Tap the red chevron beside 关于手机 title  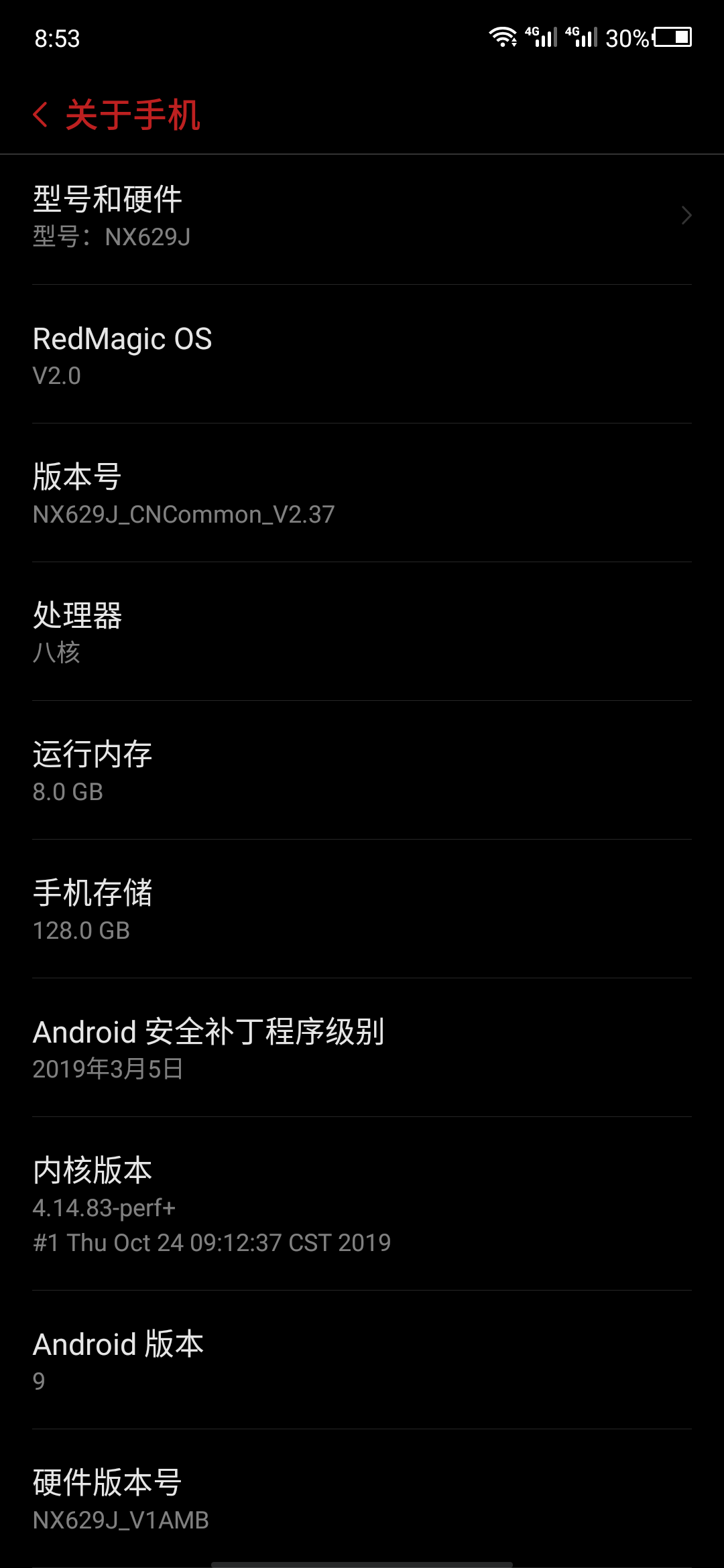42,115
